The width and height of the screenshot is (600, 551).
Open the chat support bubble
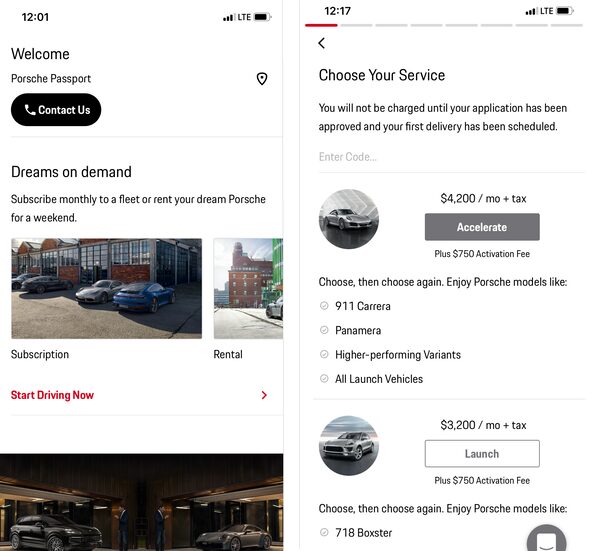pos(546,540)
